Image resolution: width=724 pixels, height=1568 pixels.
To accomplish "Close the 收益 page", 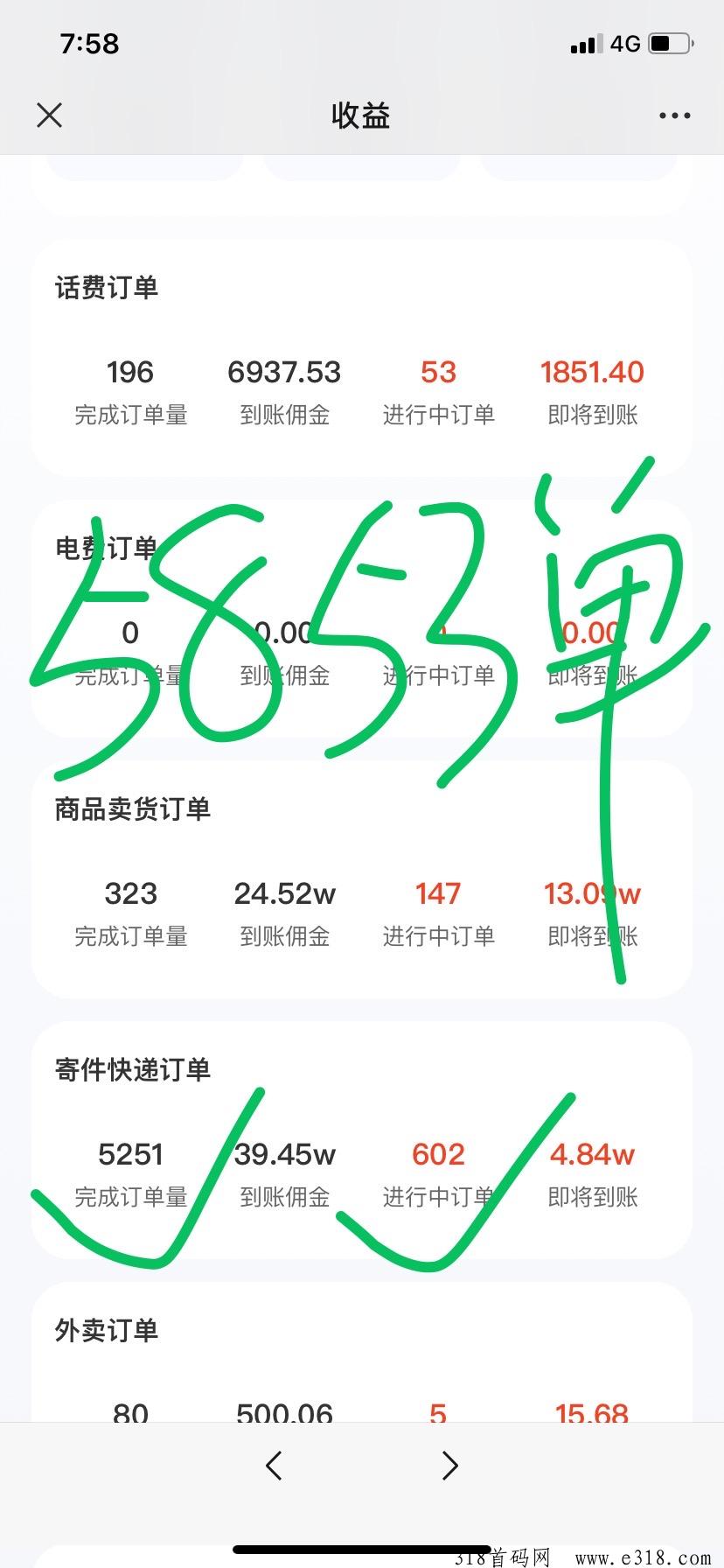I will 50,115.
